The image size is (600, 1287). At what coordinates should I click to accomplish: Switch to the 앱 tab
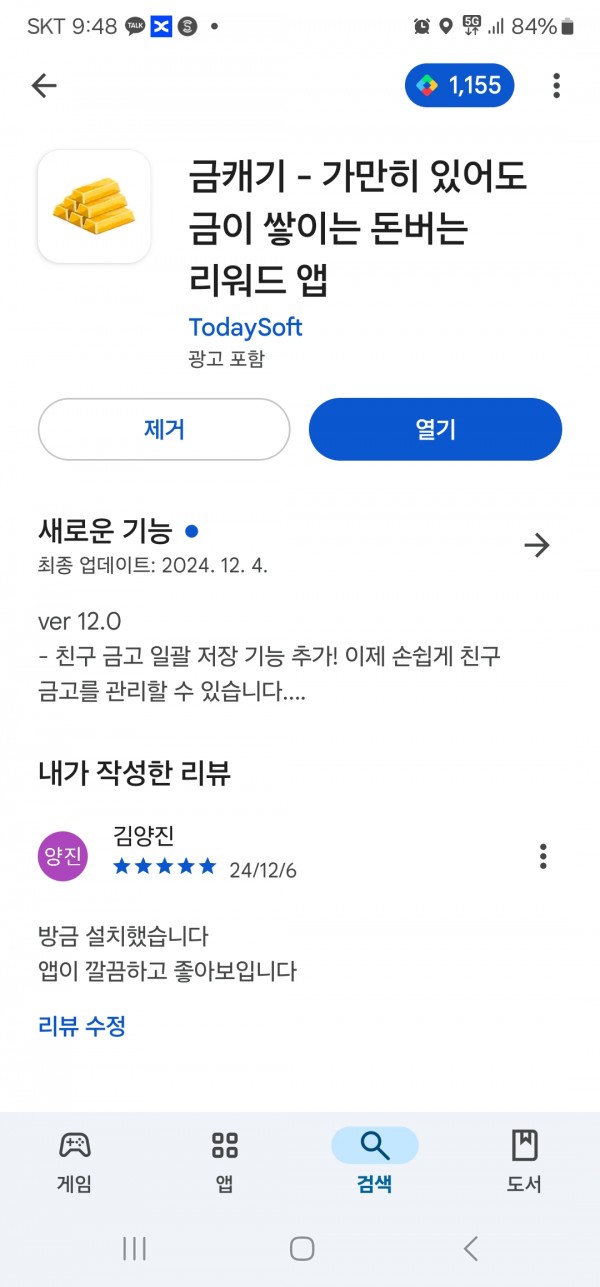pos(225,1162)
